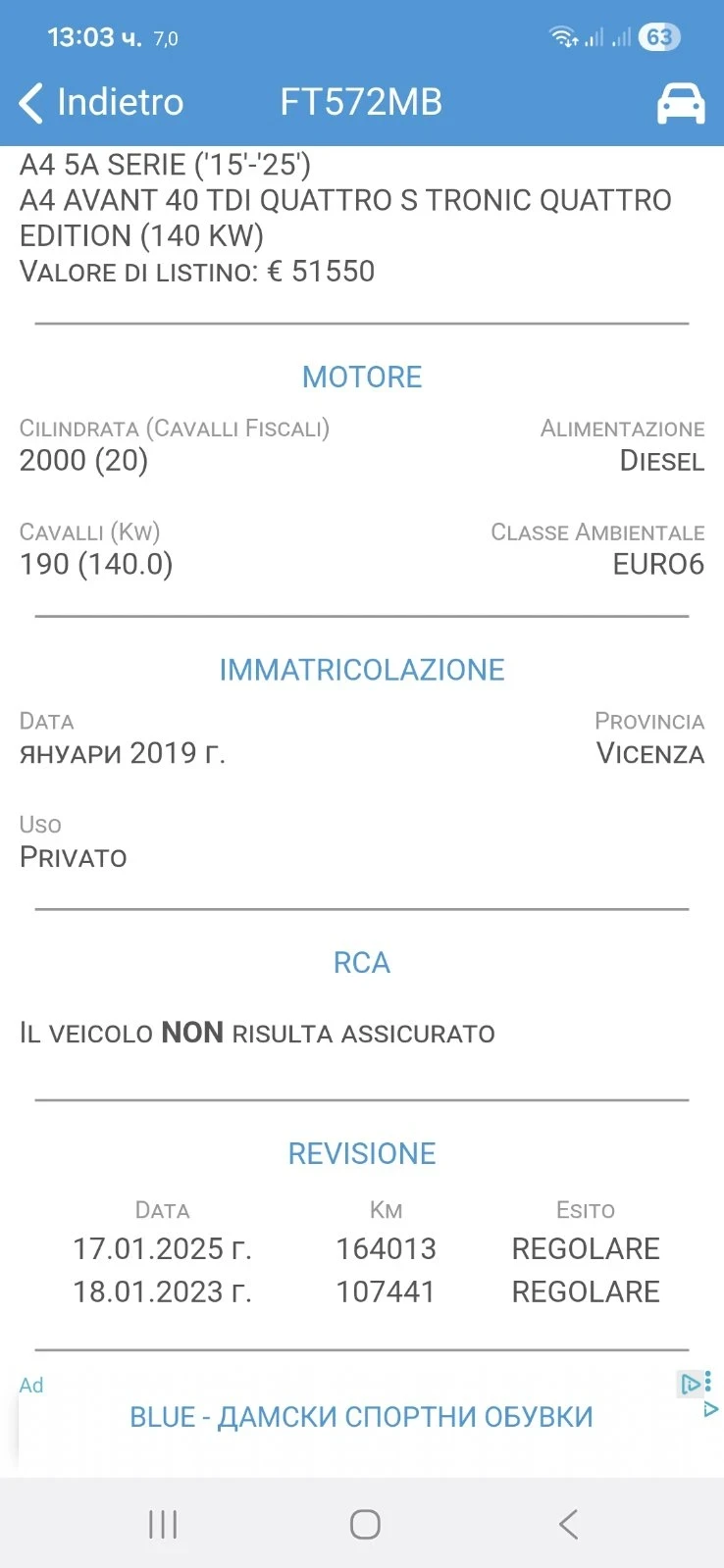Tap the system back arrow
The height and width of the screenshot is (1568, 724).
tap(568, 1524)
